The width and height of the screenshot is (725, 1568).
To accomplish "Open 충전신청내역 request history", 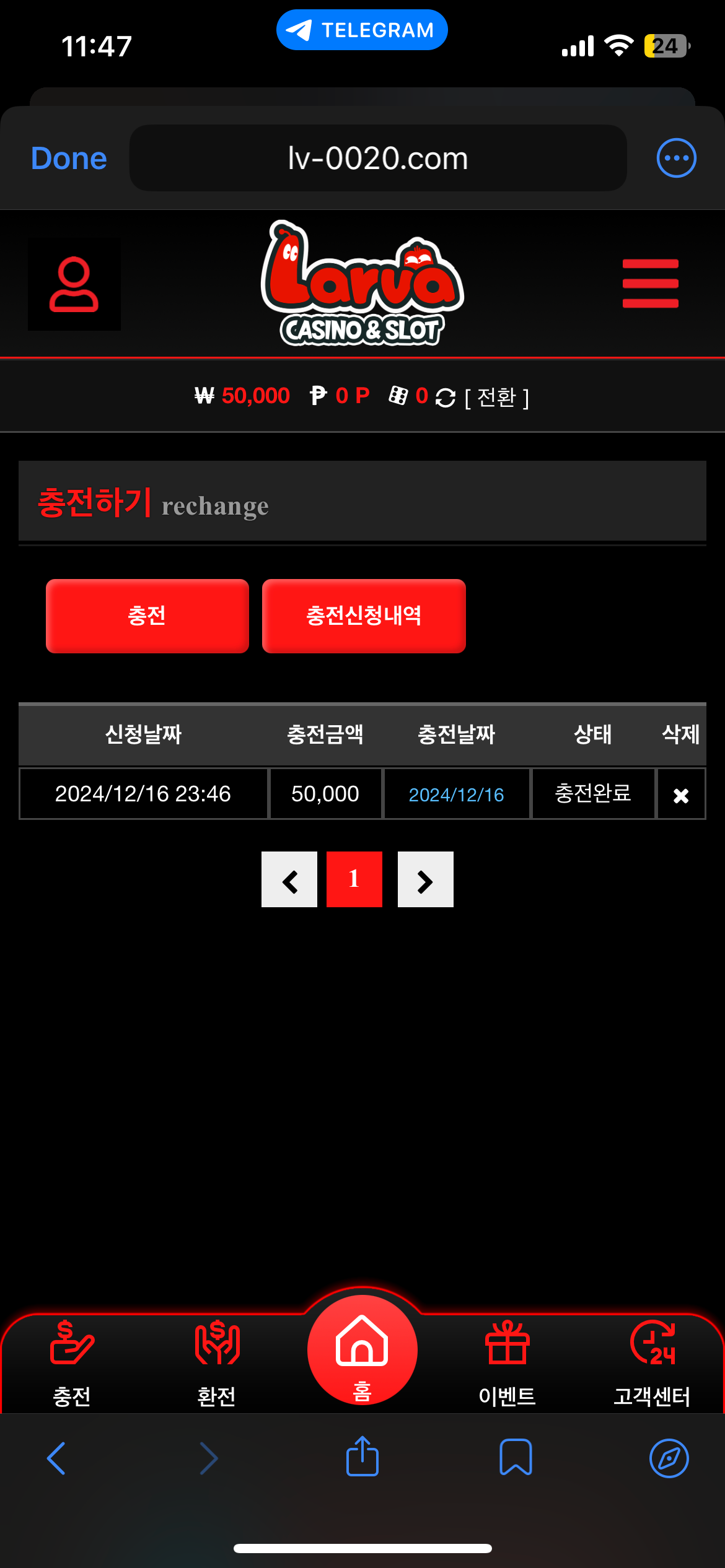I will 364,616.
